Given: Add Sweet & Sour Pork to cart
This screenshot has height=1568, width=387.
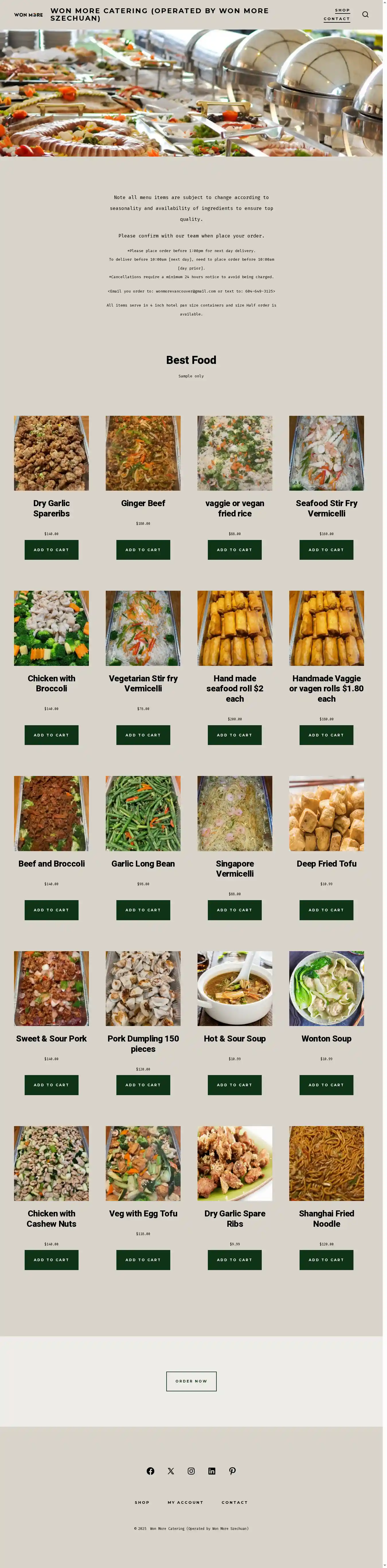Looking at the screenshot, I should tap(51, 1085).
